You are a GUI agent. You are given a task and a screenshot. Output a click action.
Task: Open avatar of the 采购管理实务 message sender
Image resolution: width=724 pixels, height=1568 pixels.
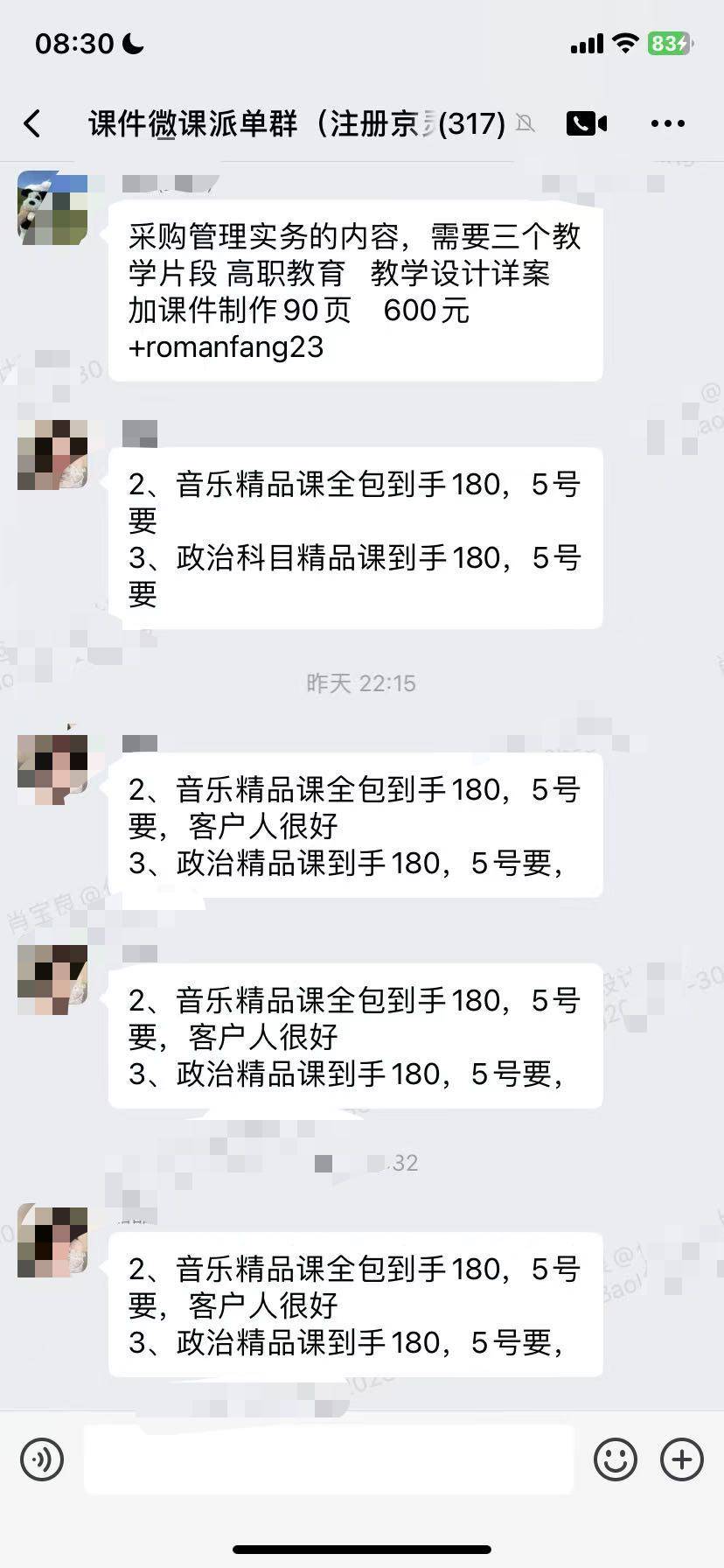tap(52, 208)
